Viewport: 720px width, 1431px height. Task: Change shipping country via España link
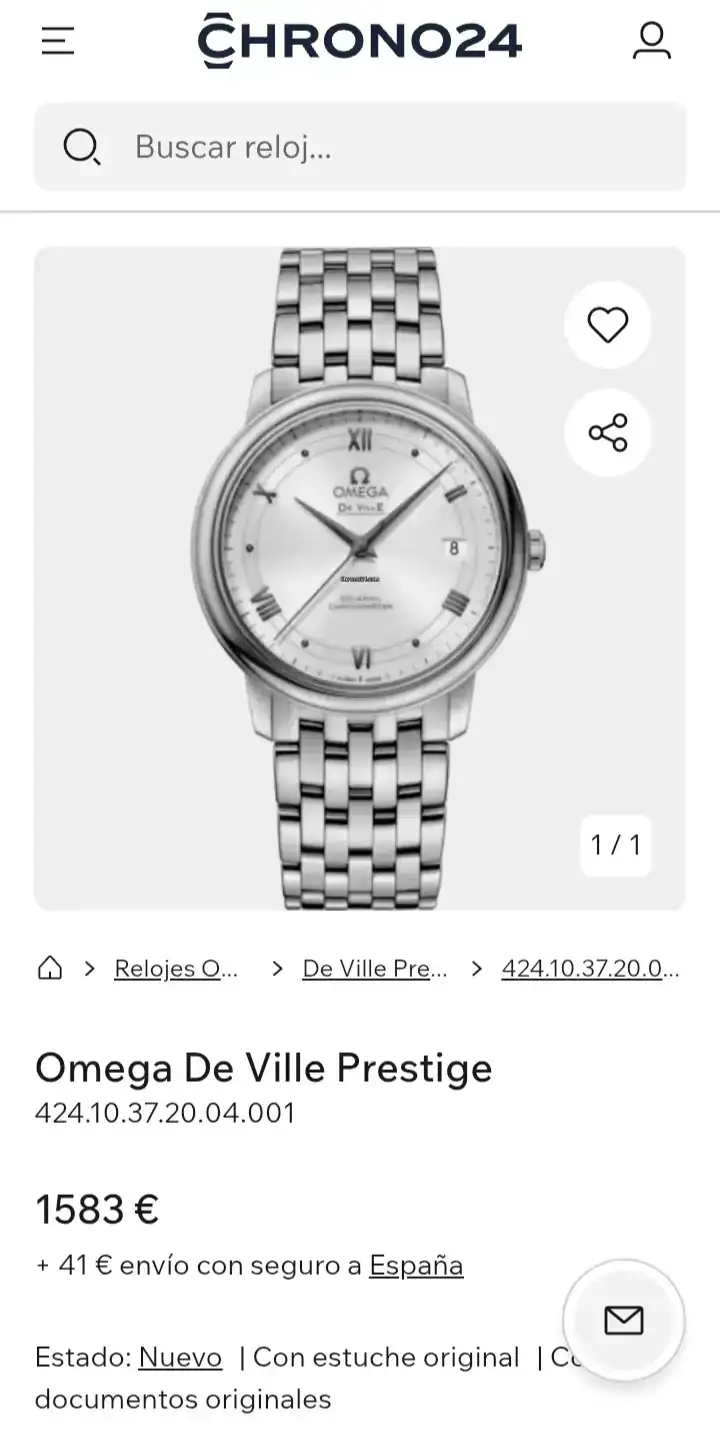[x=416, y=1265]
